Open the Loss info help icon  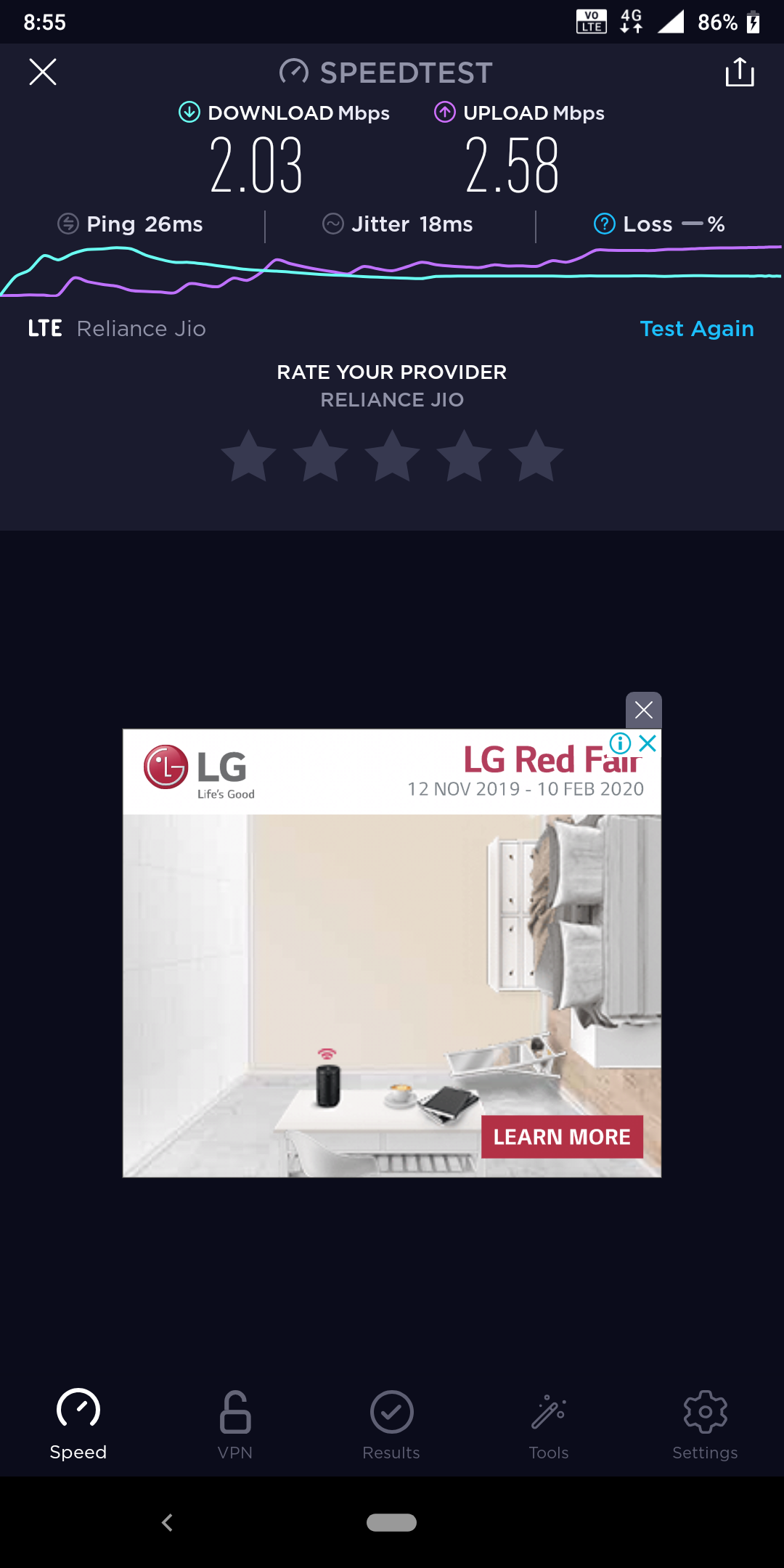[604, 224]
